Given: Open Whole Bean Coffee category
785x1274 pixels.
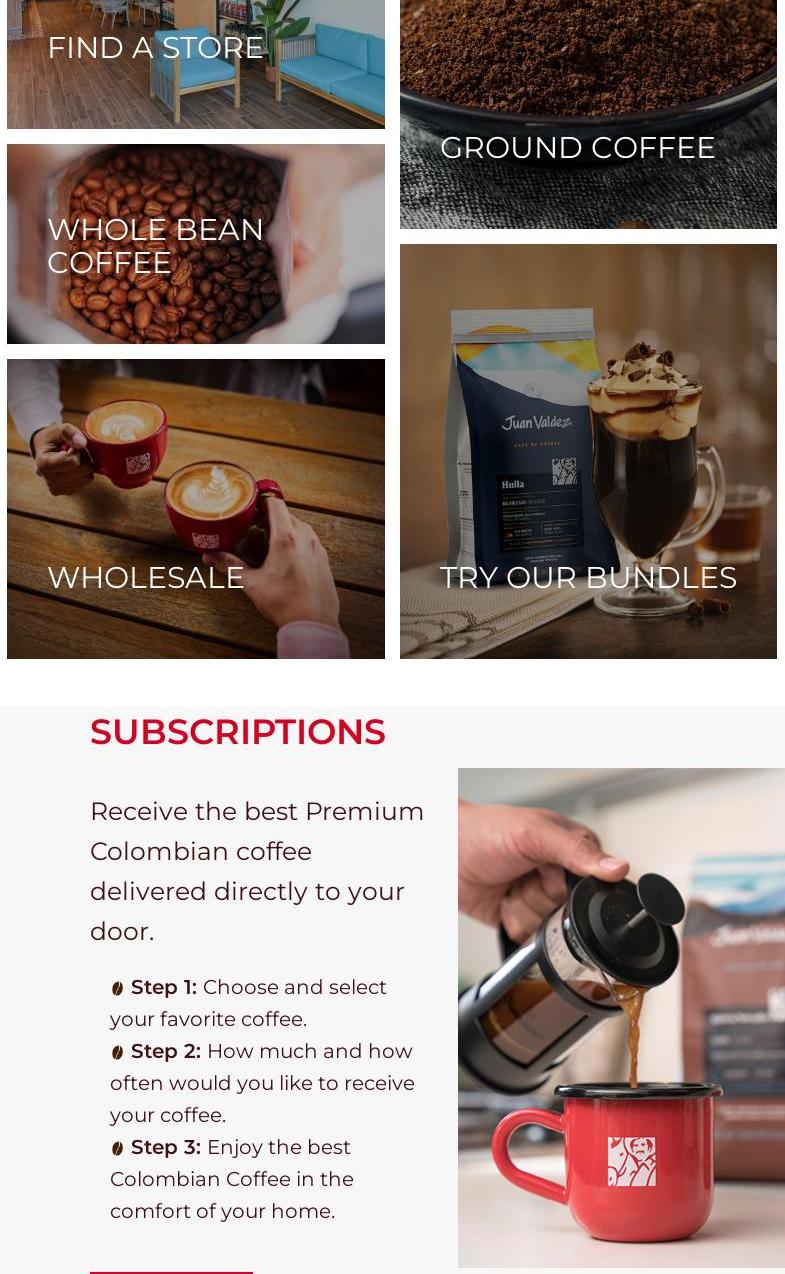Looking at the screenshot, I should (x=195, y=244).
